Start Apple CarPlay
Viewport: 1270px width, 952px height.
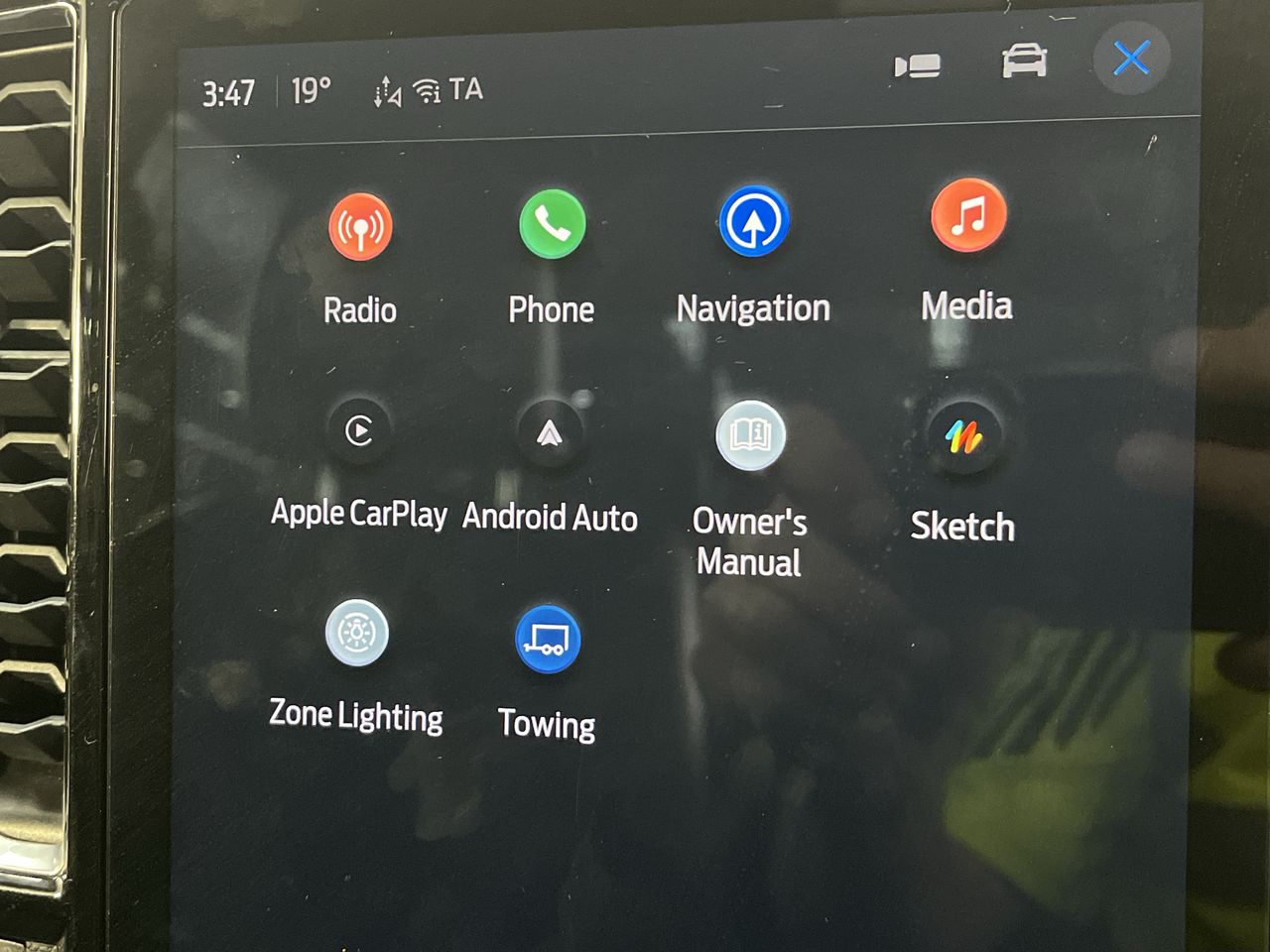click(359, 430)
